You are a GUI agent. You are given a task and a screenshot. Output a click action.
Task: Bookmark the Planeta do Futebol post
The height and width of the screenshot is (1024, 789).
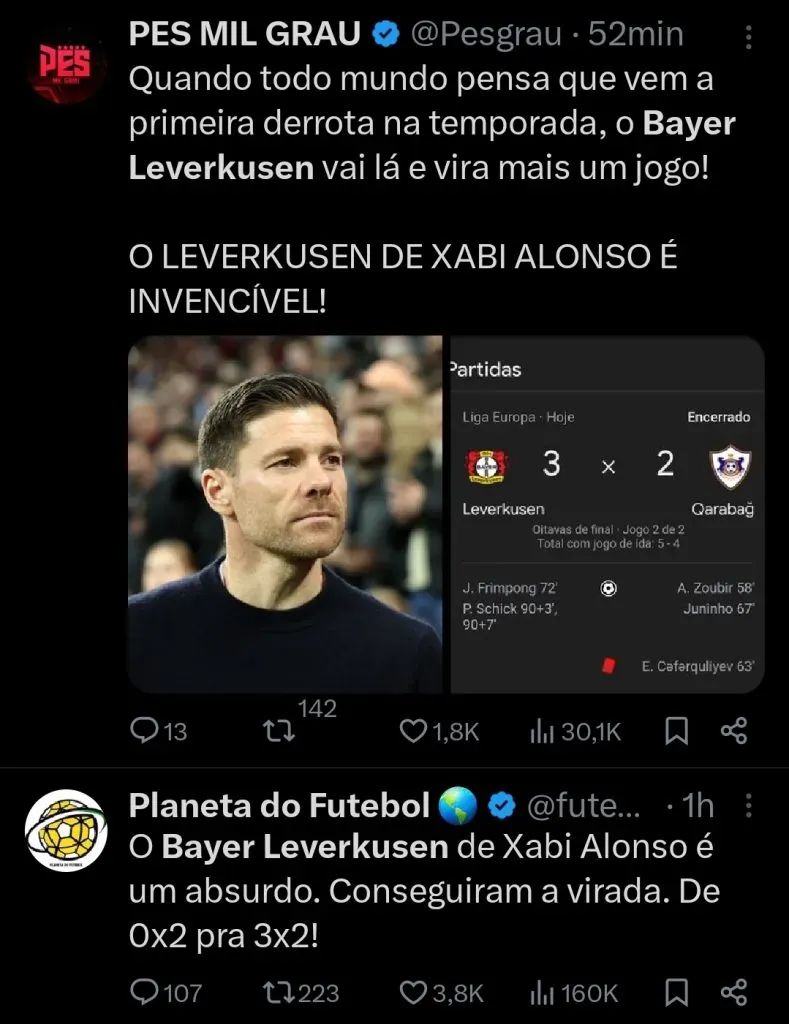(x=677, y=992)
